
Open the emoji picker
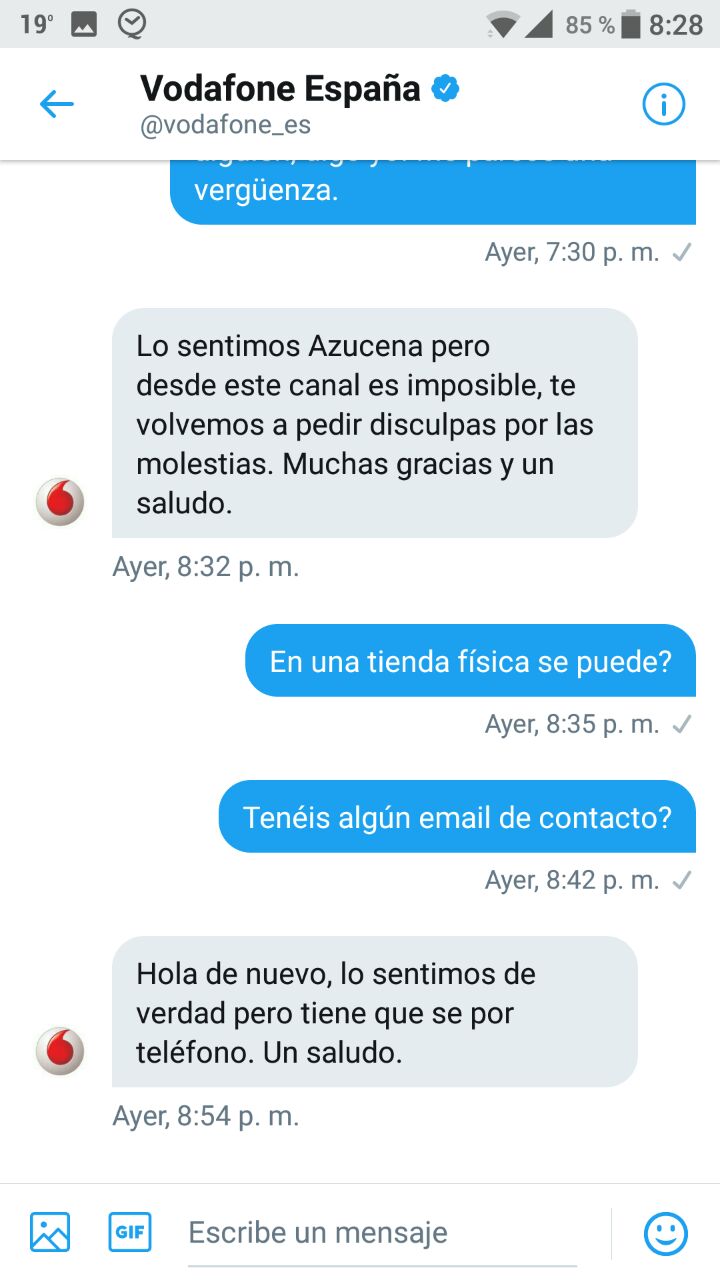[665, 1233]
